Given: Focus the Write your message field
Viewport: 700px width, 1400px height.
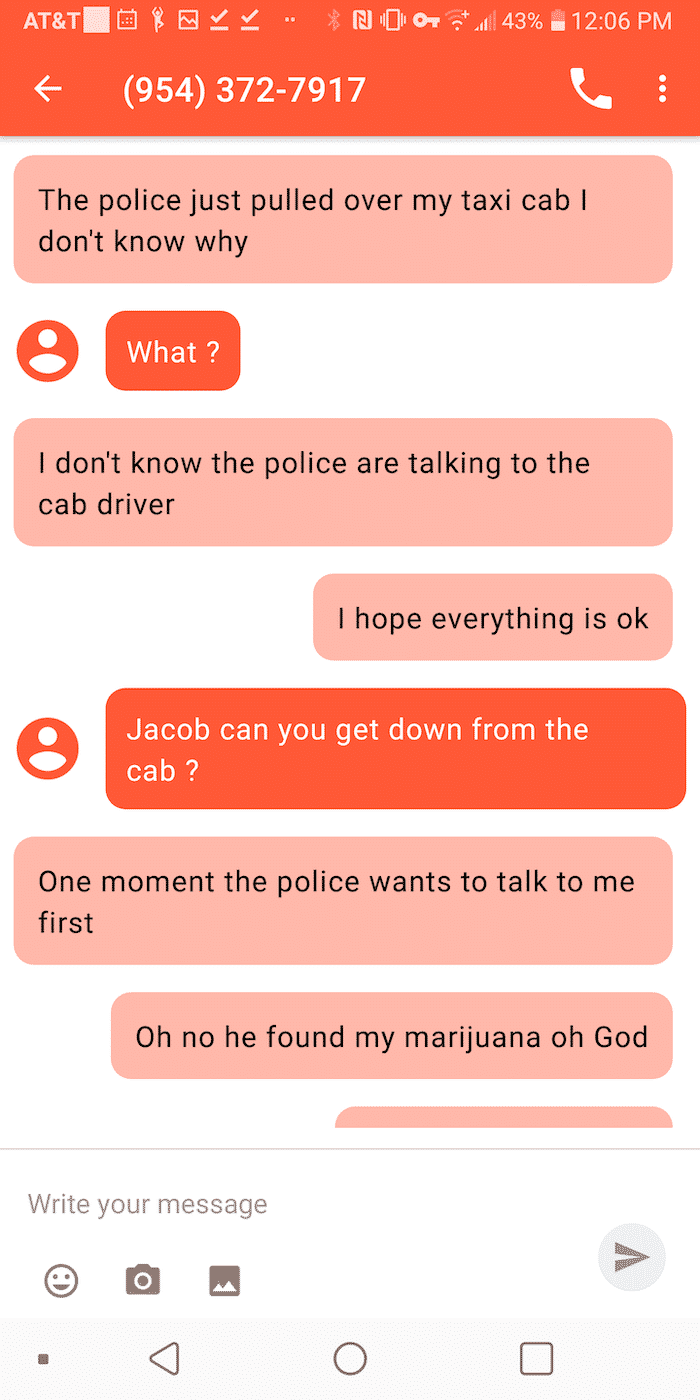Looking at the screenshot, I should tap(300, 1203).
